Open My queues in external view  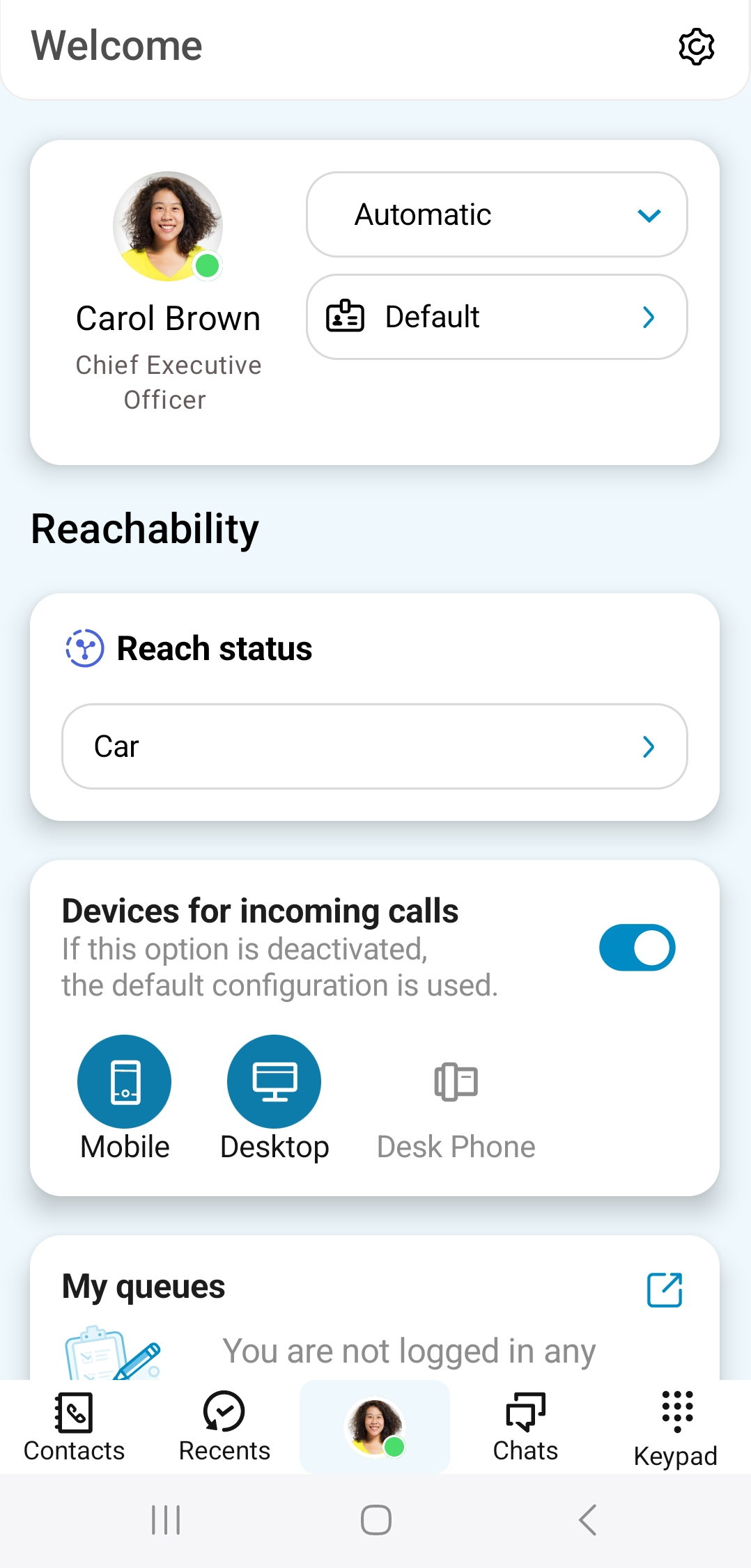[665, 1290]
